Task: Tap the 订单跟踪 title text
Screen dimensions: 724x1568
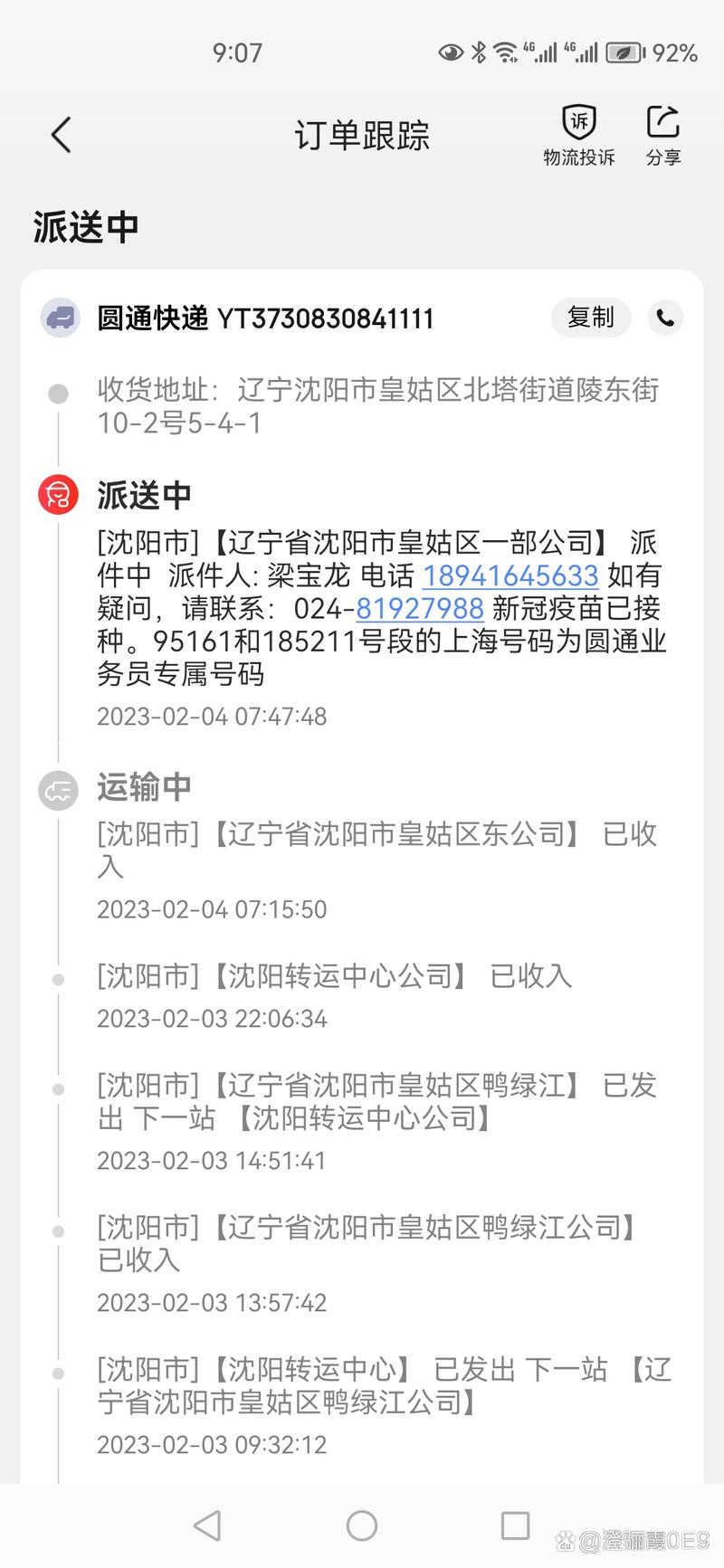Action: coord(362,134)
